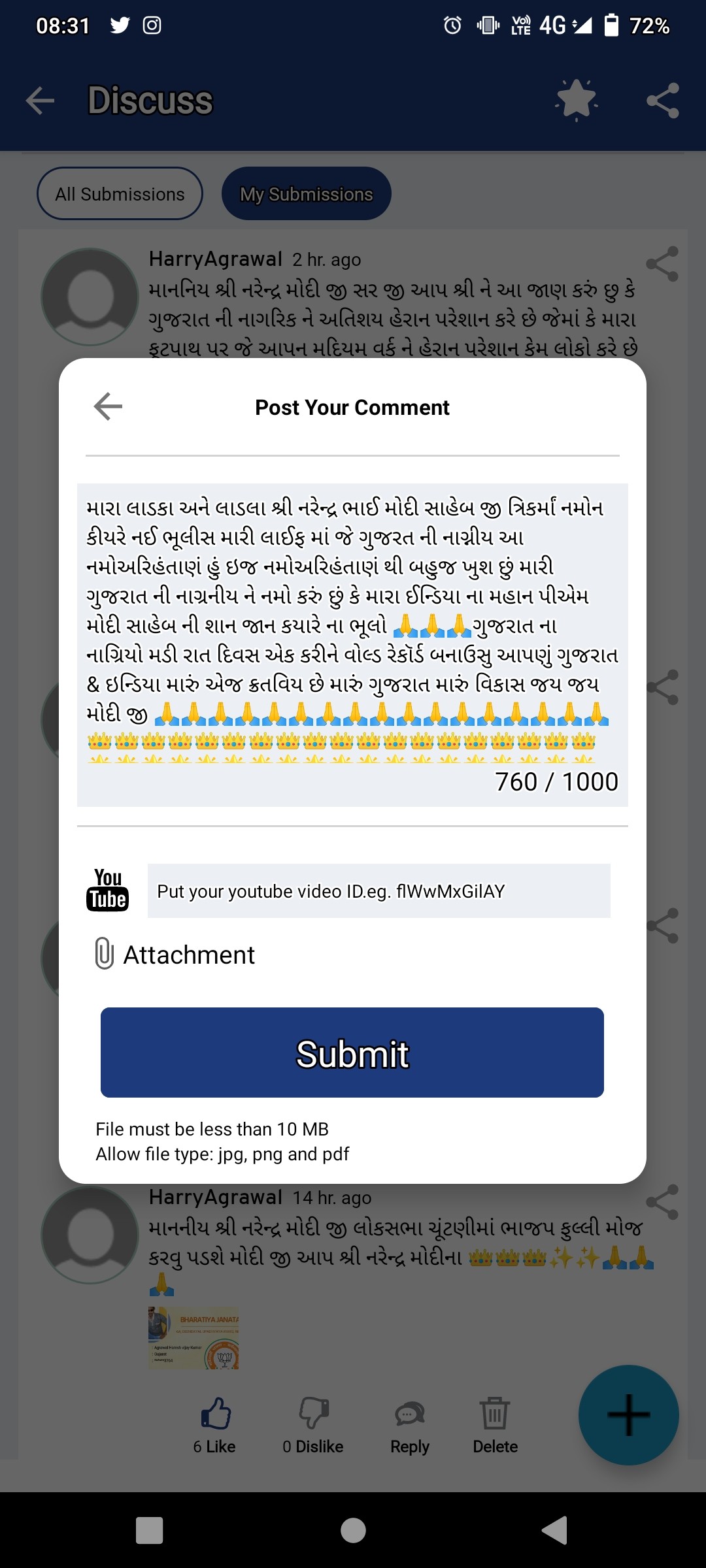Delete the 14 hr. ago submission

(x=495, y=1424)
